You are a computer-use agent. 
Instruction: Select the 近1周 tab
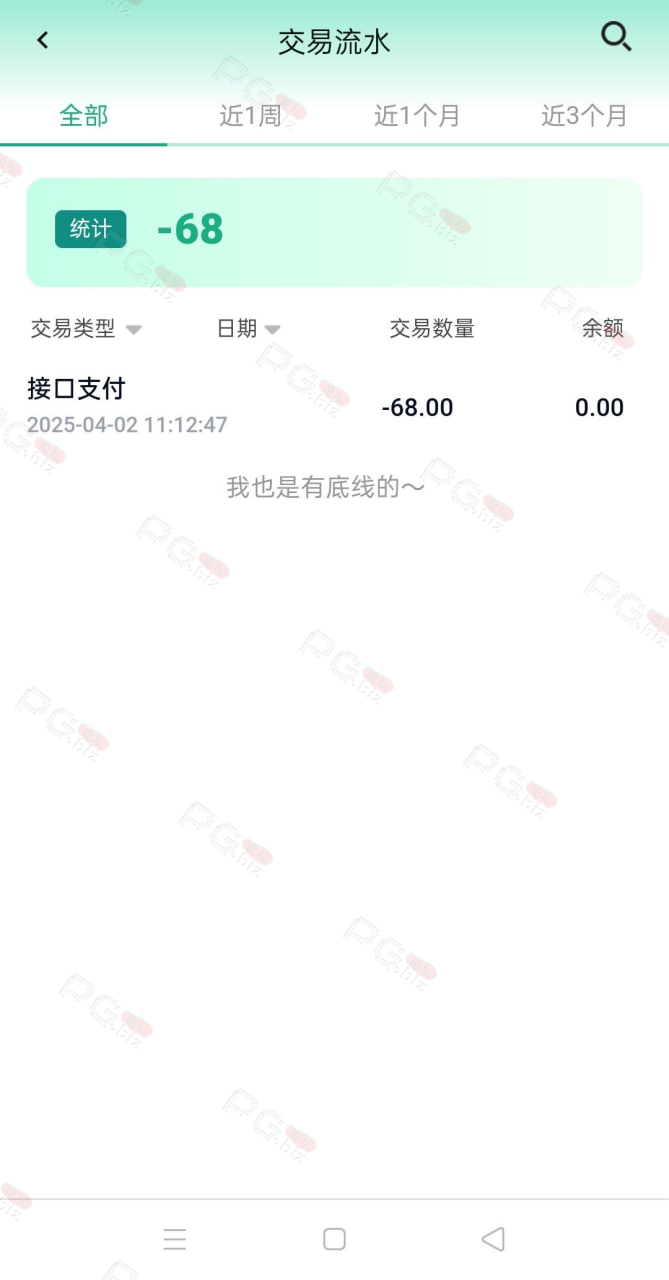pos(251,115)
